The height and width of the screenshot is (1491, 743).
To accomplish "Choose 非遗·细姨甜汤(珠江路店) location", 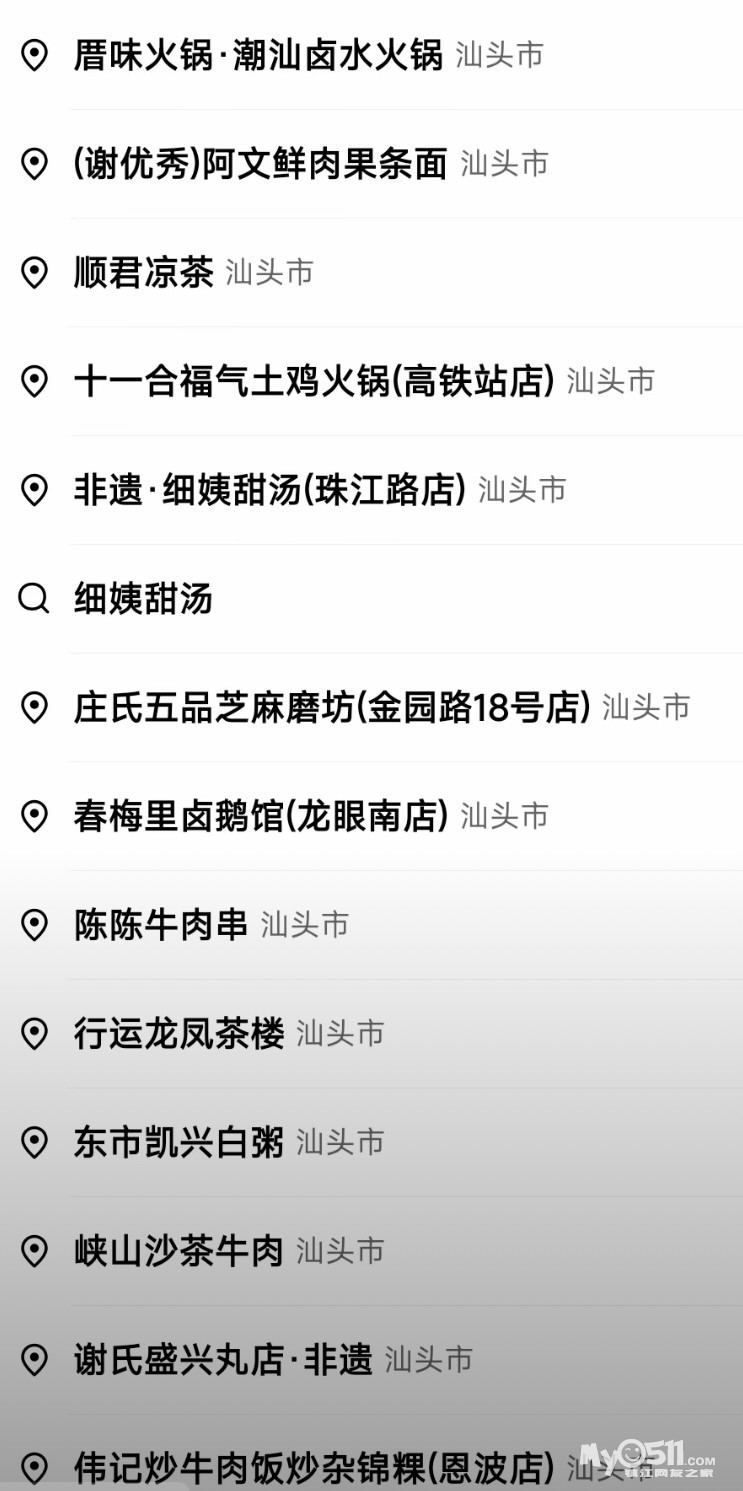I will [x=269, y=490].
